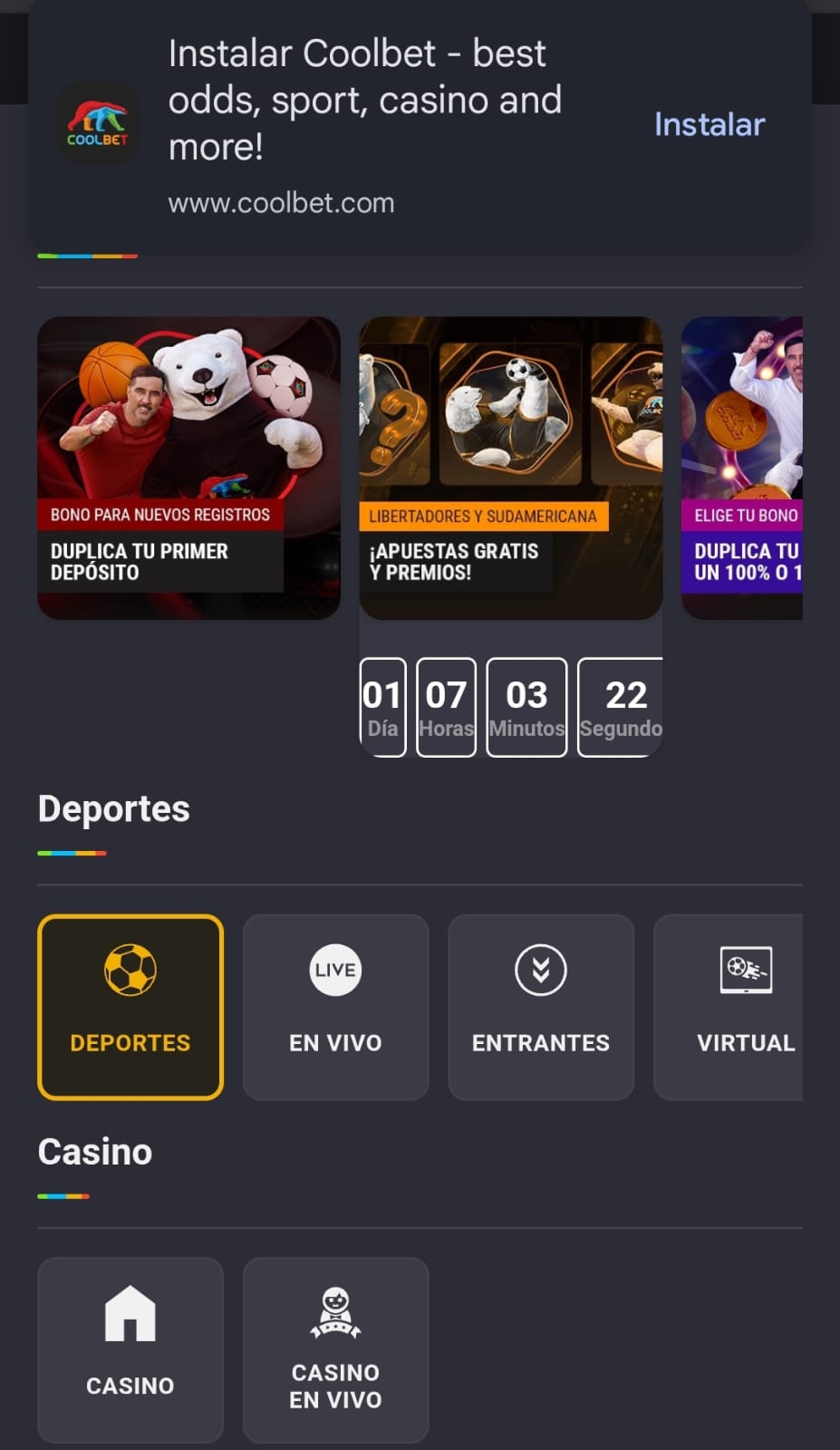Click the Entrantes double-chevron icon
Image resolution: width=840 pixels, height=1450 pixels.
(x=540, y=970)
